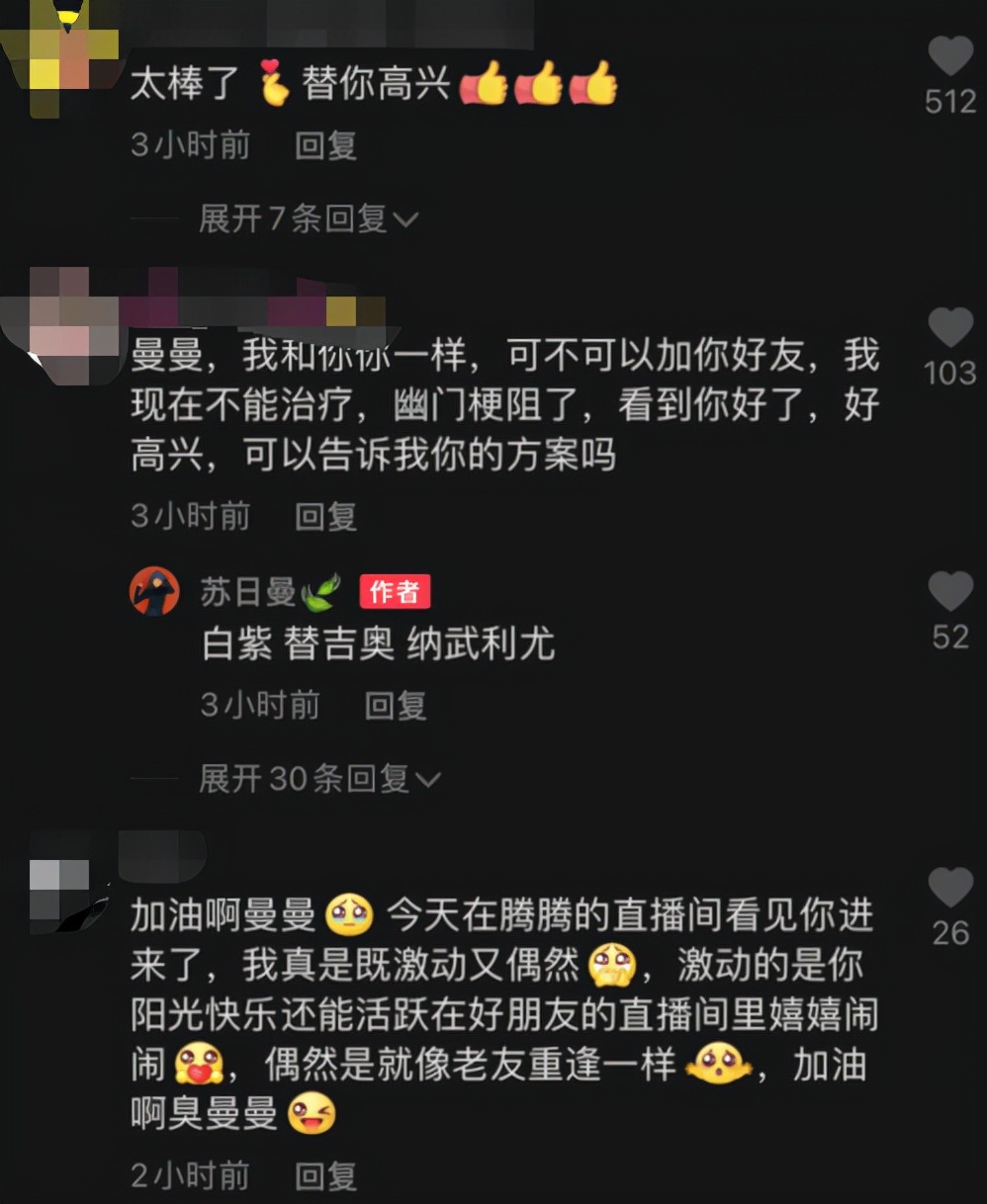Viewport: 987px width, 1204px height.
Task: Expand 展开7条回复 under first comment
Action: coord(308,218)
